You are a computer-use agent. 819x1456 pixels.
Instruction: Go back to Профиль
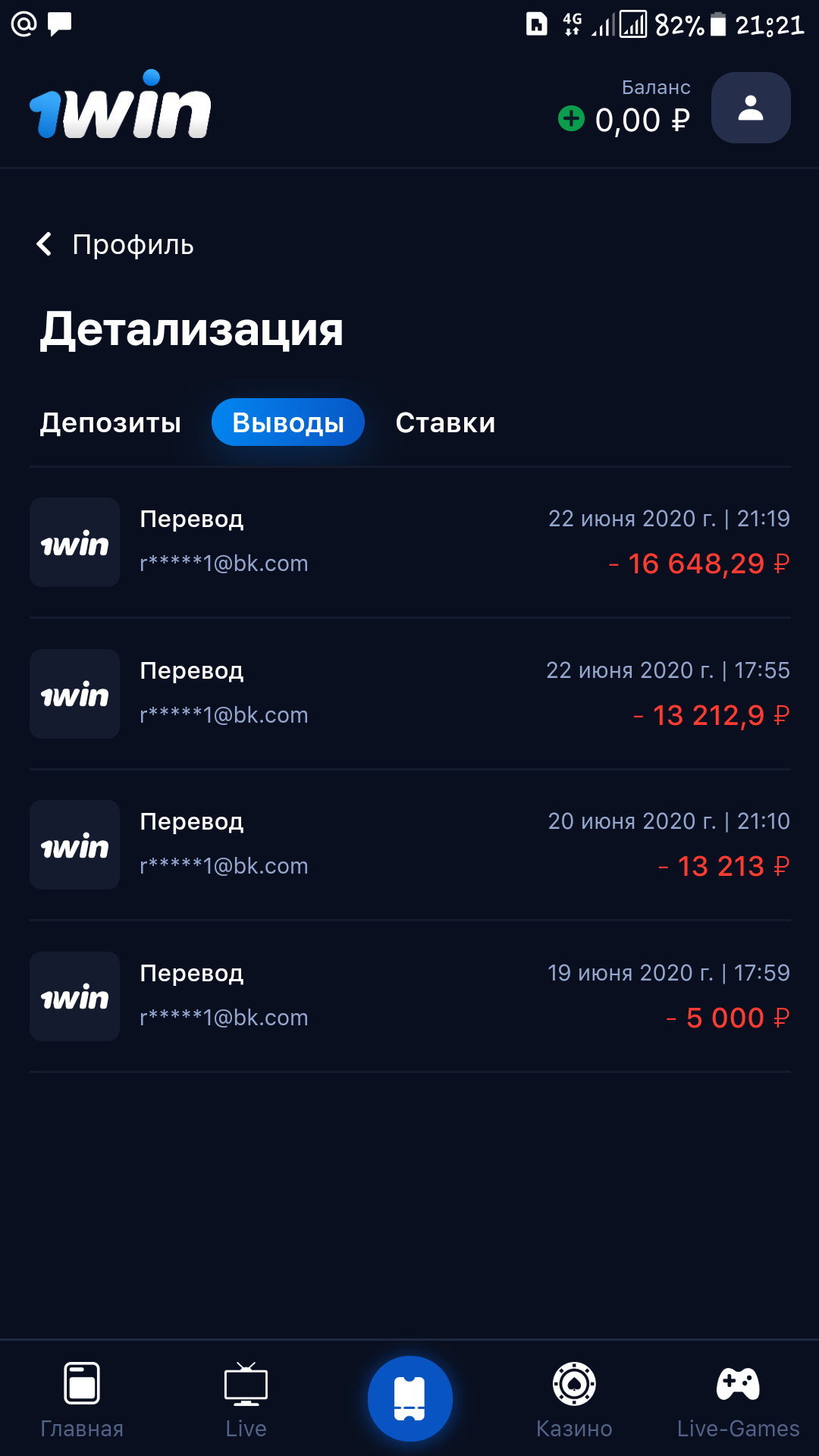coord(115,244)
